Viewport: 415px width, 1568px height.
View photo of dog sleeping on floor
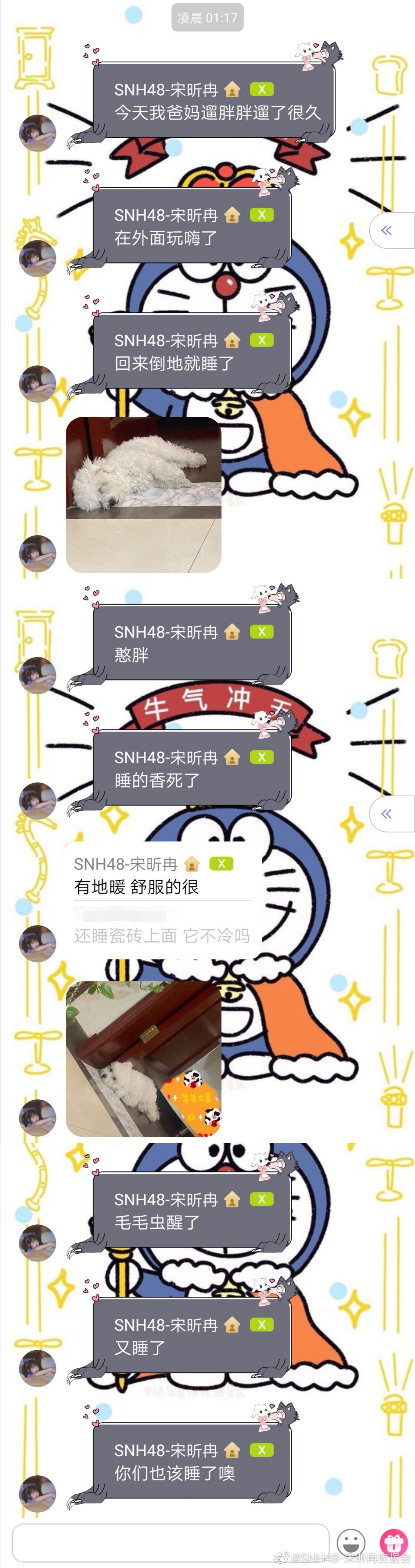point(143,494)
